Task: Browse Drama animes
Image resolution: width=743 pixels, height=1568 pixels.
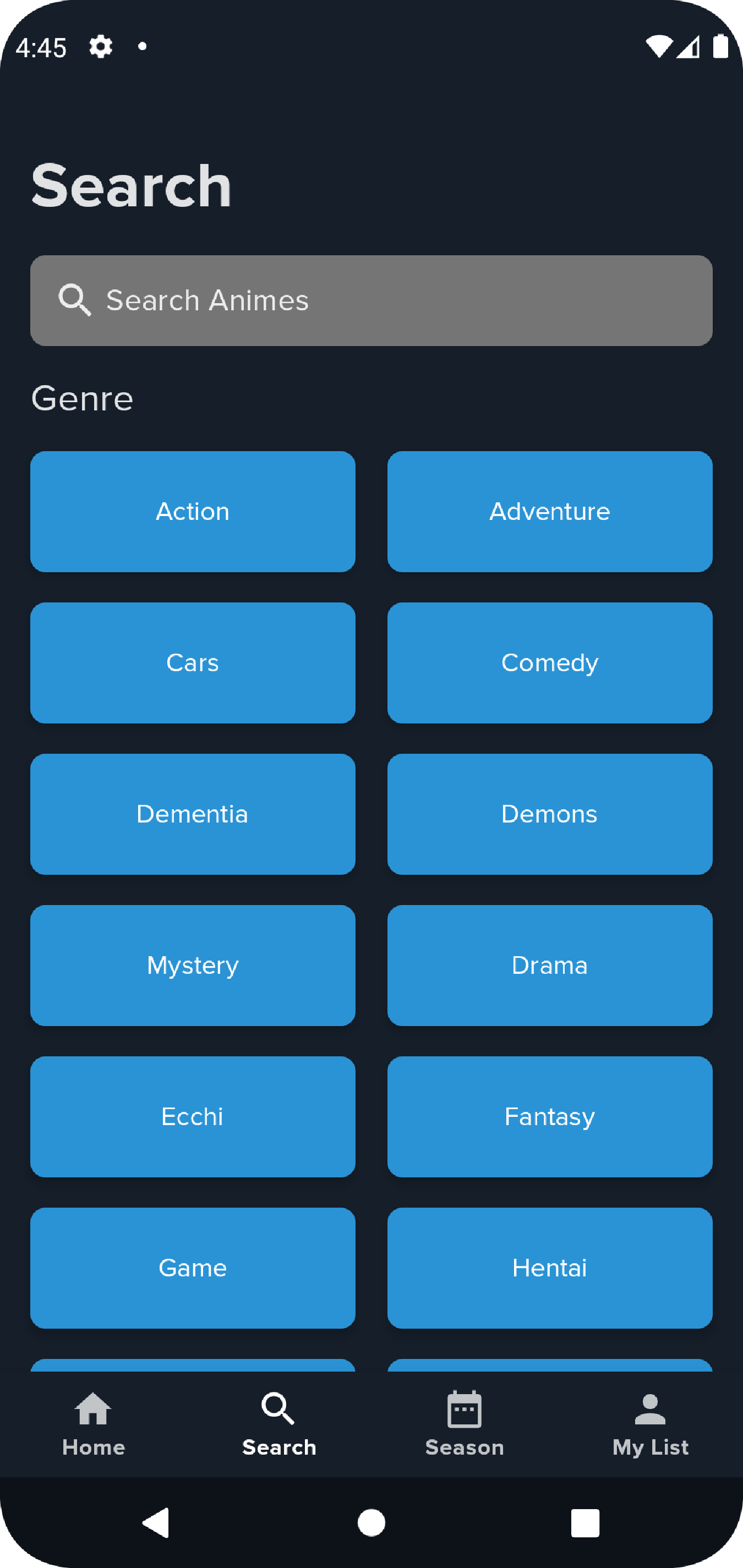Action: click(550, 966)
